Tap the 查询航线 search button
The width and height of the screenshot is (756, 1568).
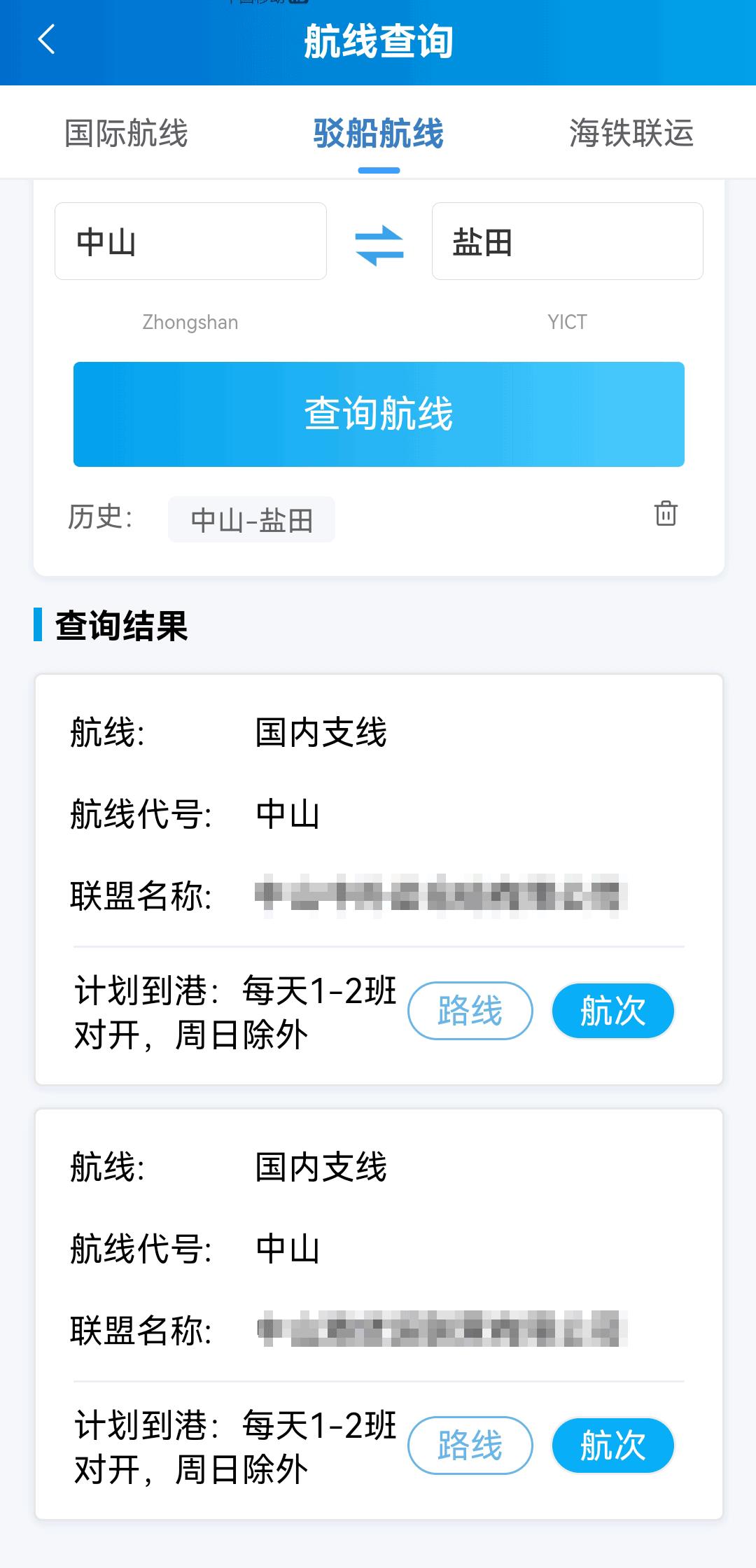379,414
